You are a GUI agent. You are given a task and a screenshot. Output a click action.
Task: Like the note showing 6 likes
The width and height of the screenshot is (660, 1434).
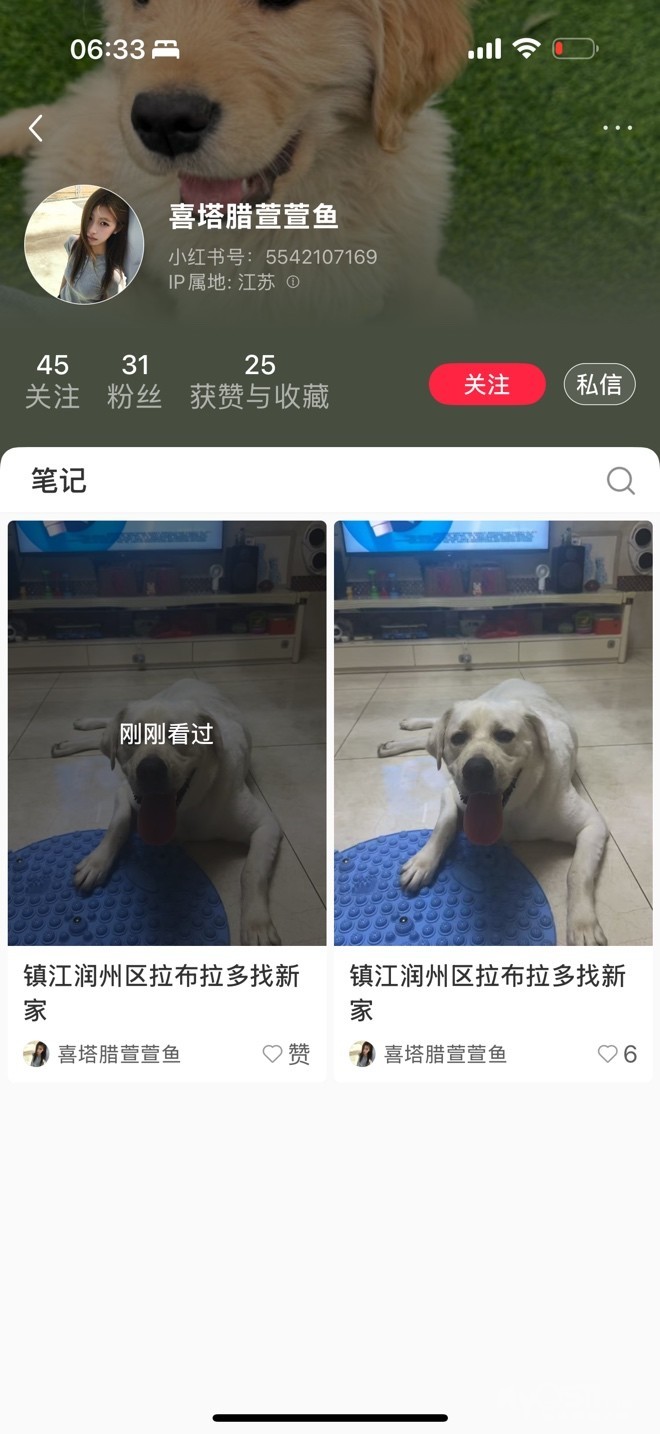pyautogui.click(x=607, y=1054)
